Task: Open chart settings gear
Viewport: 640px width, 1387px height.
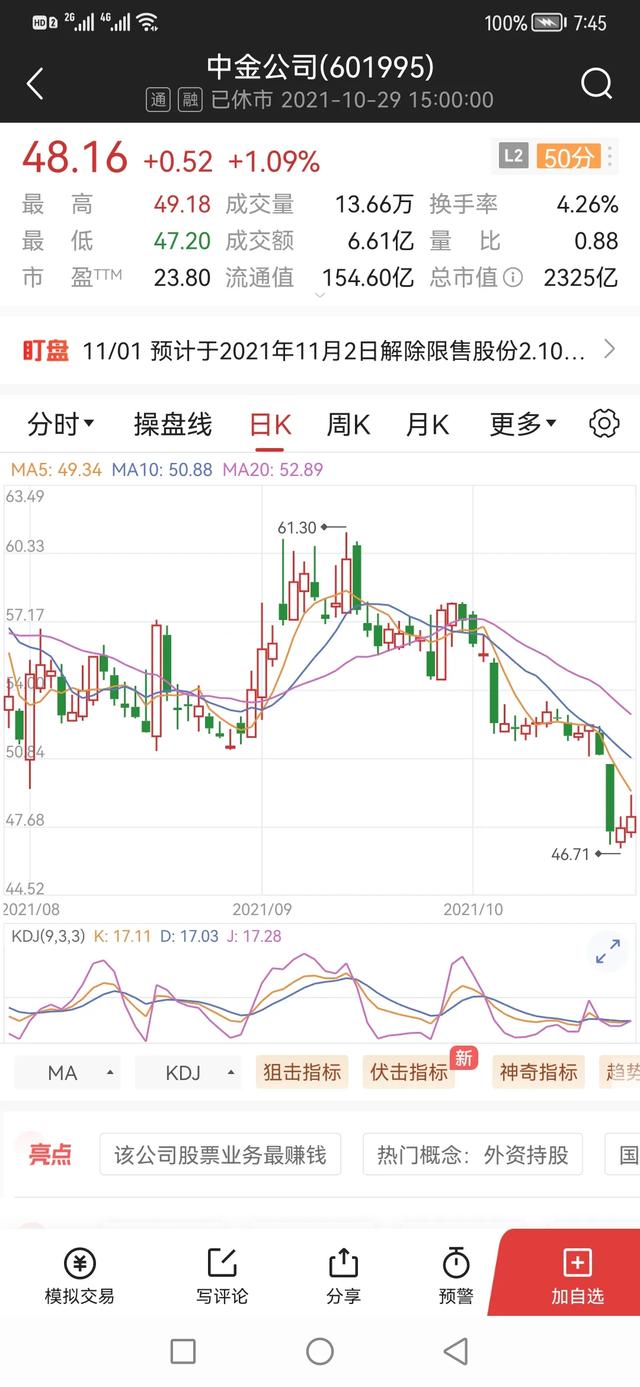Action: pyautogui.click(x=604, y=424)
